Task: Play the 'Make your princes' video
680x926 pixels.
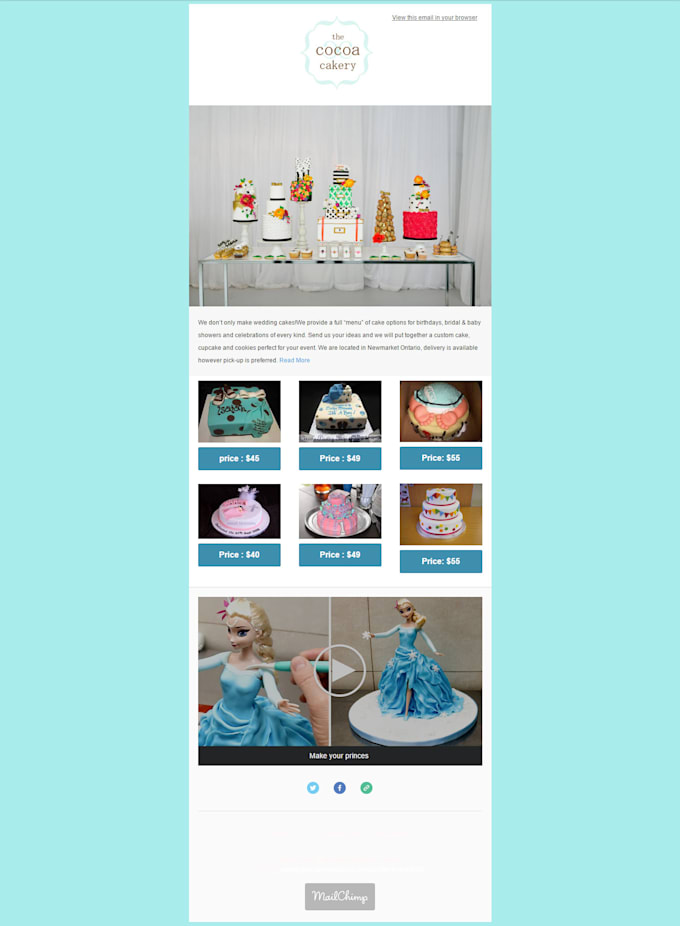Action: tap(340, 671)
